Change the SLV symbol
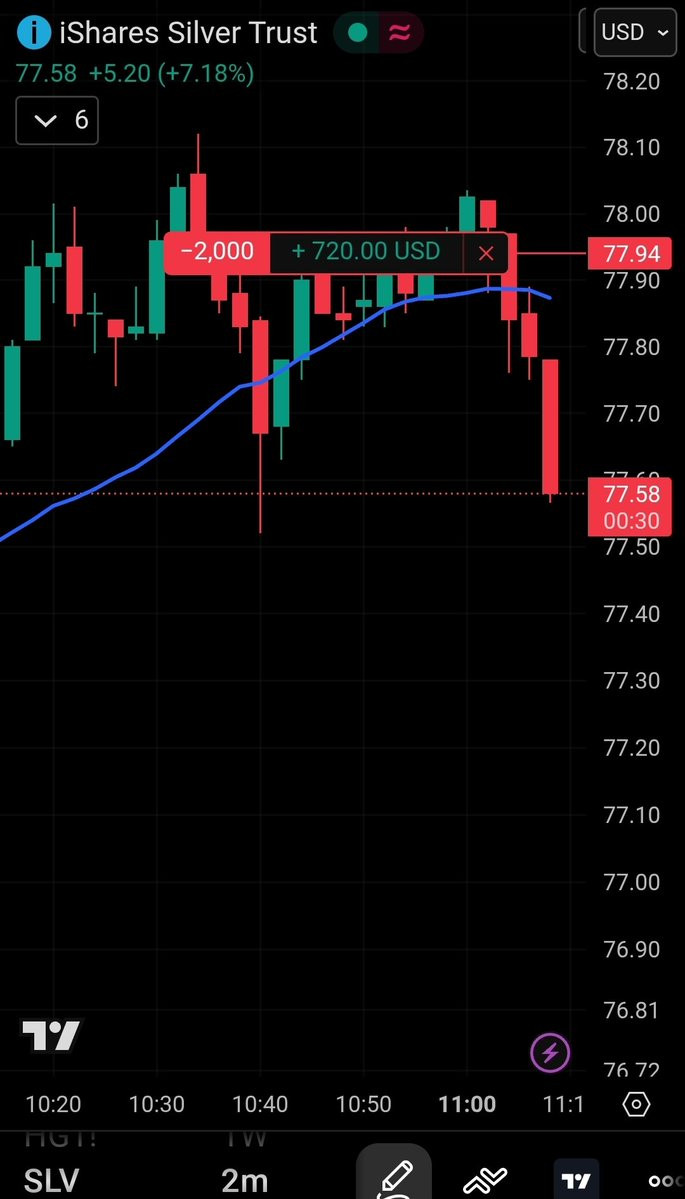Image resolution: width=685 pixels, height=1199 pixels. (51, 1180)
